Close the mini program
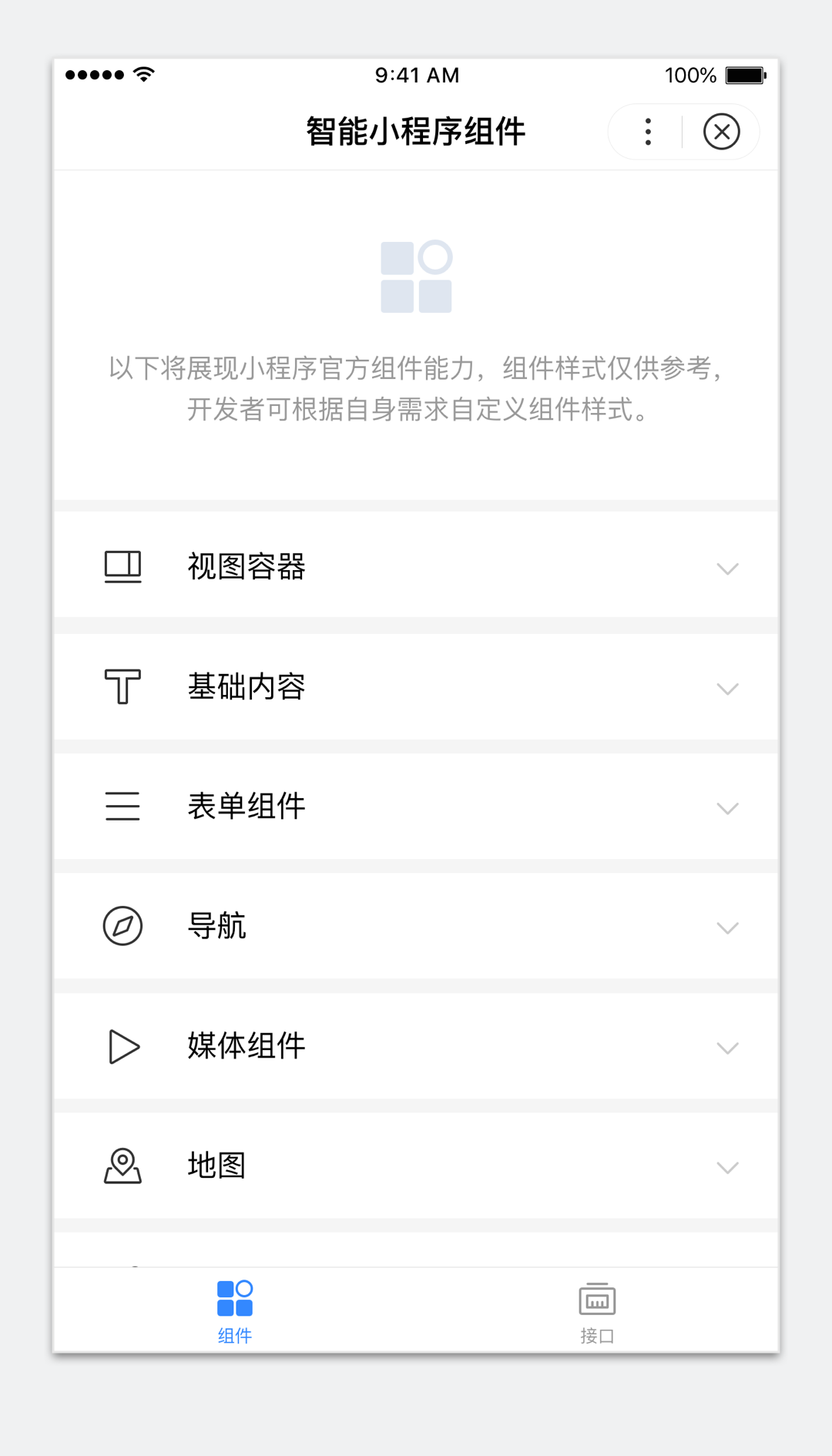The width and height of the screenshot is (832, 1456). [721, 132]
